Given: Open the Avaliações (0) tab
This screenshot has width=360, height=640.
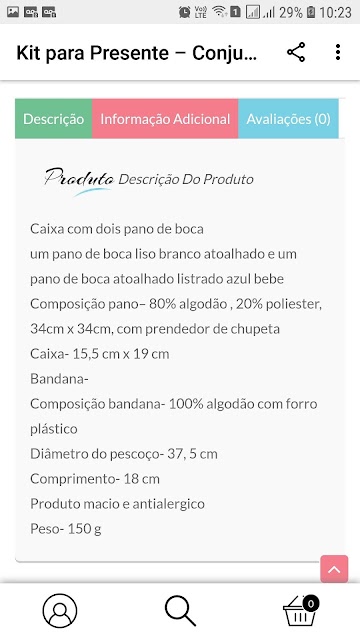Looking at the screenshot, I should coord(288,119).
